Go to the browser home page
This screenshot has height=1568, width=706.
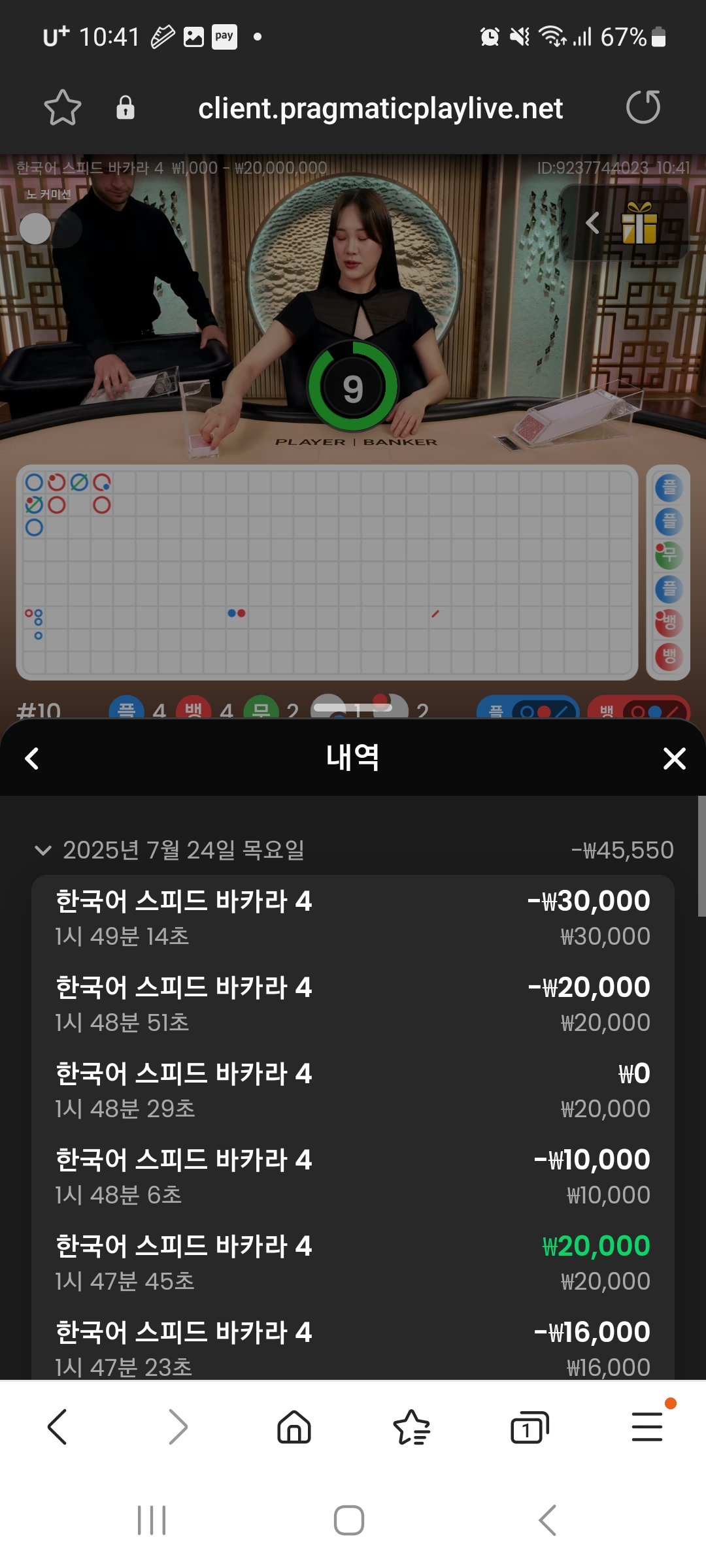[294, 1426]
